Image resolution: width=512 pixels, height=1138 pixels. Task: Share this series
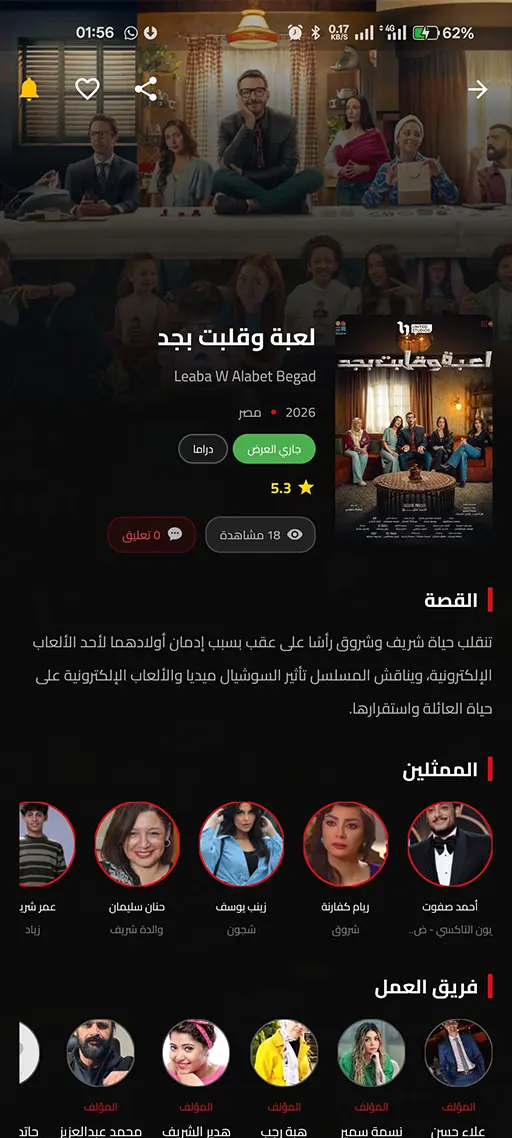coord(146,89)
